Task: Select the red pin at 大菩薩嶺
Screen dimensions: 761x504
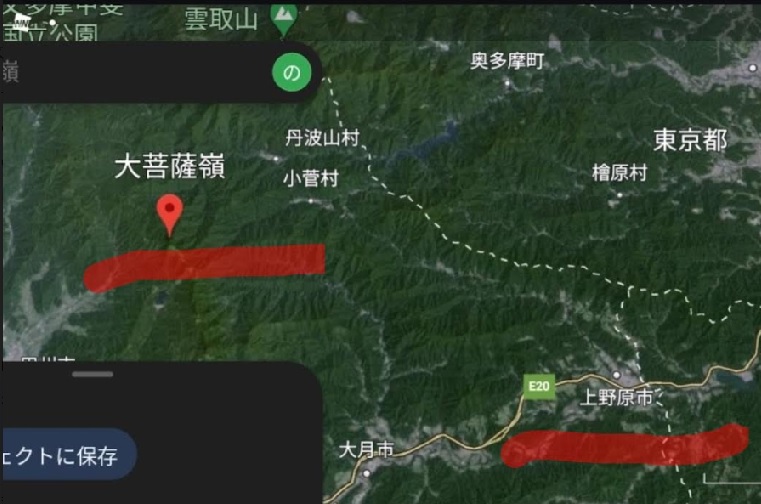Action: click(x=171, y=213)
